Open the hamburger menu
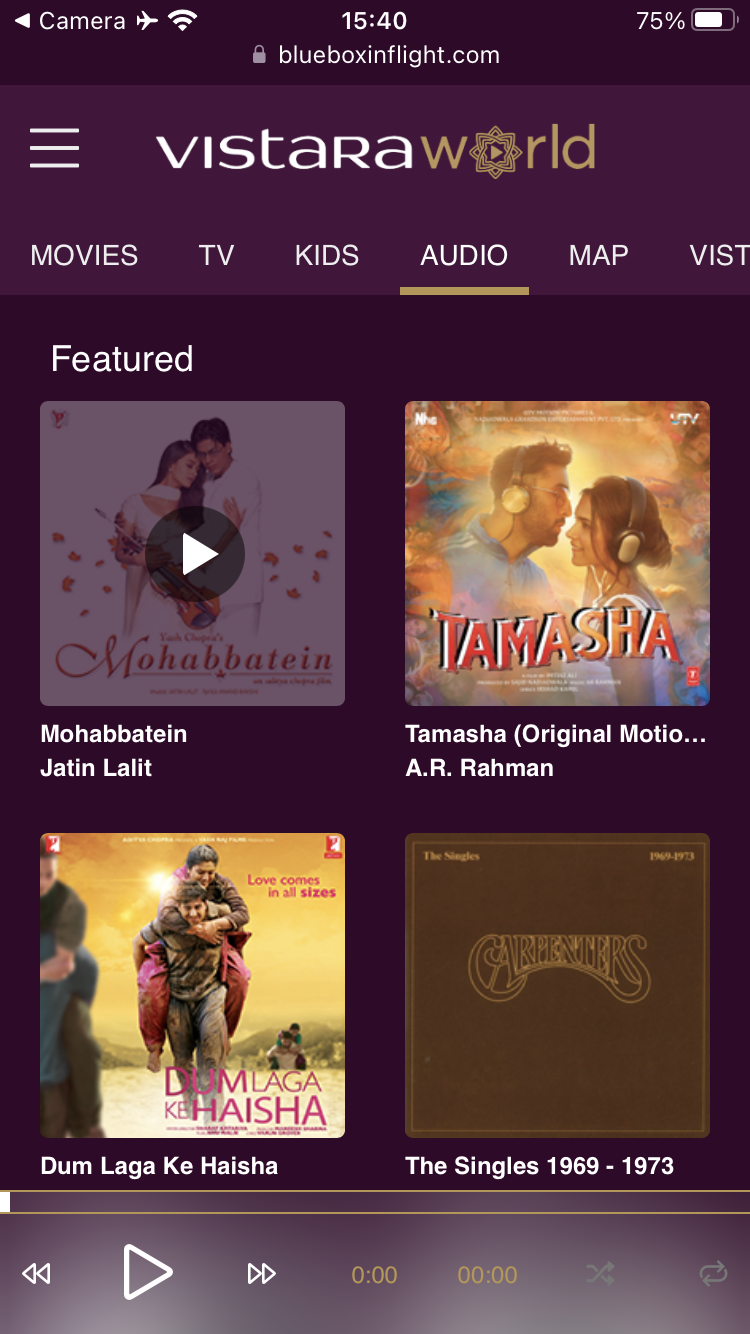Screen dimensions: 750x1334 [x=54, y=150]
